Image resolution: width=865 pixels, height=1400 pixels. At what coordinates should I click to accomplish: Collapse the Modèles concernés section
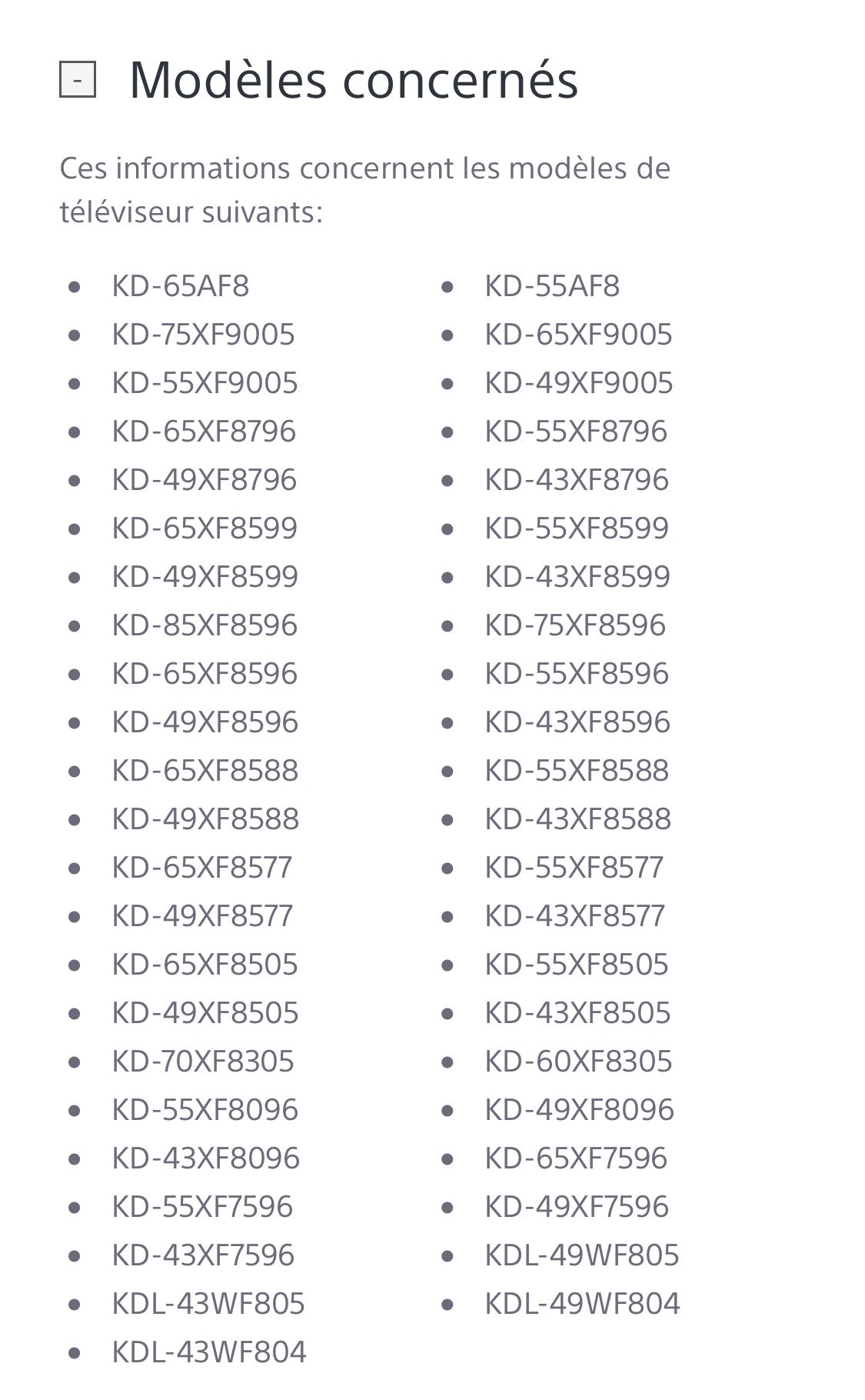(x=78, y=79)
